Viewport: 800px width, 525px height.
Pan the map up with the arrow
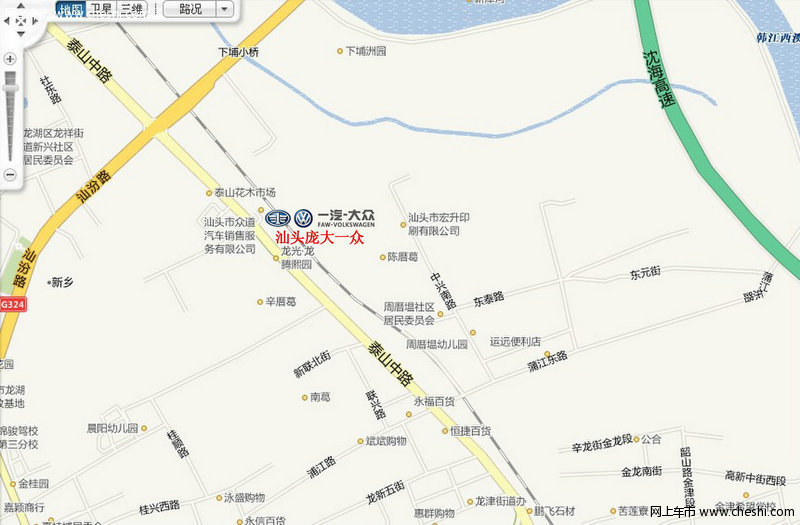[21, 6]
